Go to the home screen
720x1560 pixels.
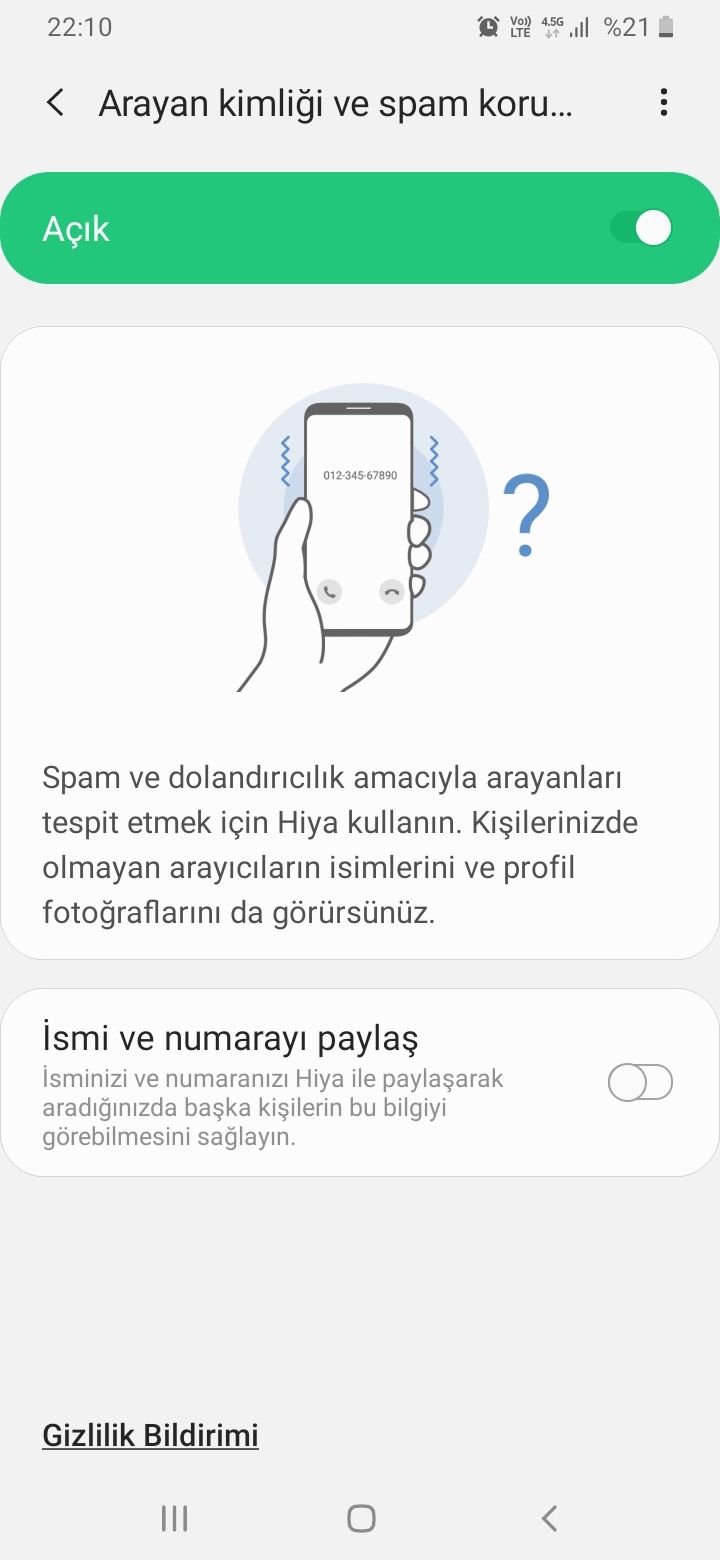coord(361,1518)
